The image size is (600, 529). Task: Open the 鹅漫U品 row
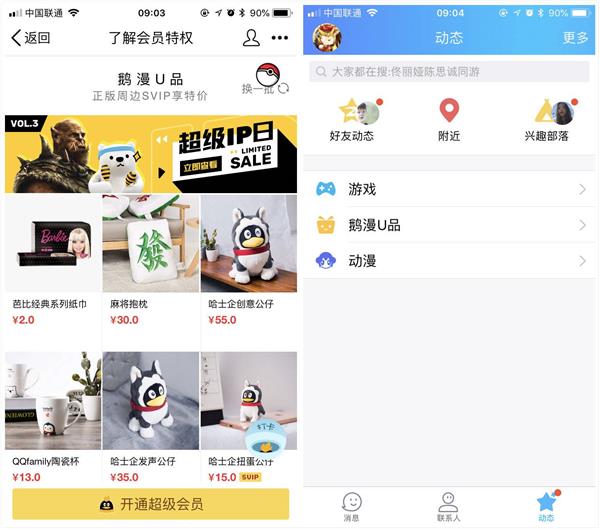pyautogui.click(x=450, y=225)
